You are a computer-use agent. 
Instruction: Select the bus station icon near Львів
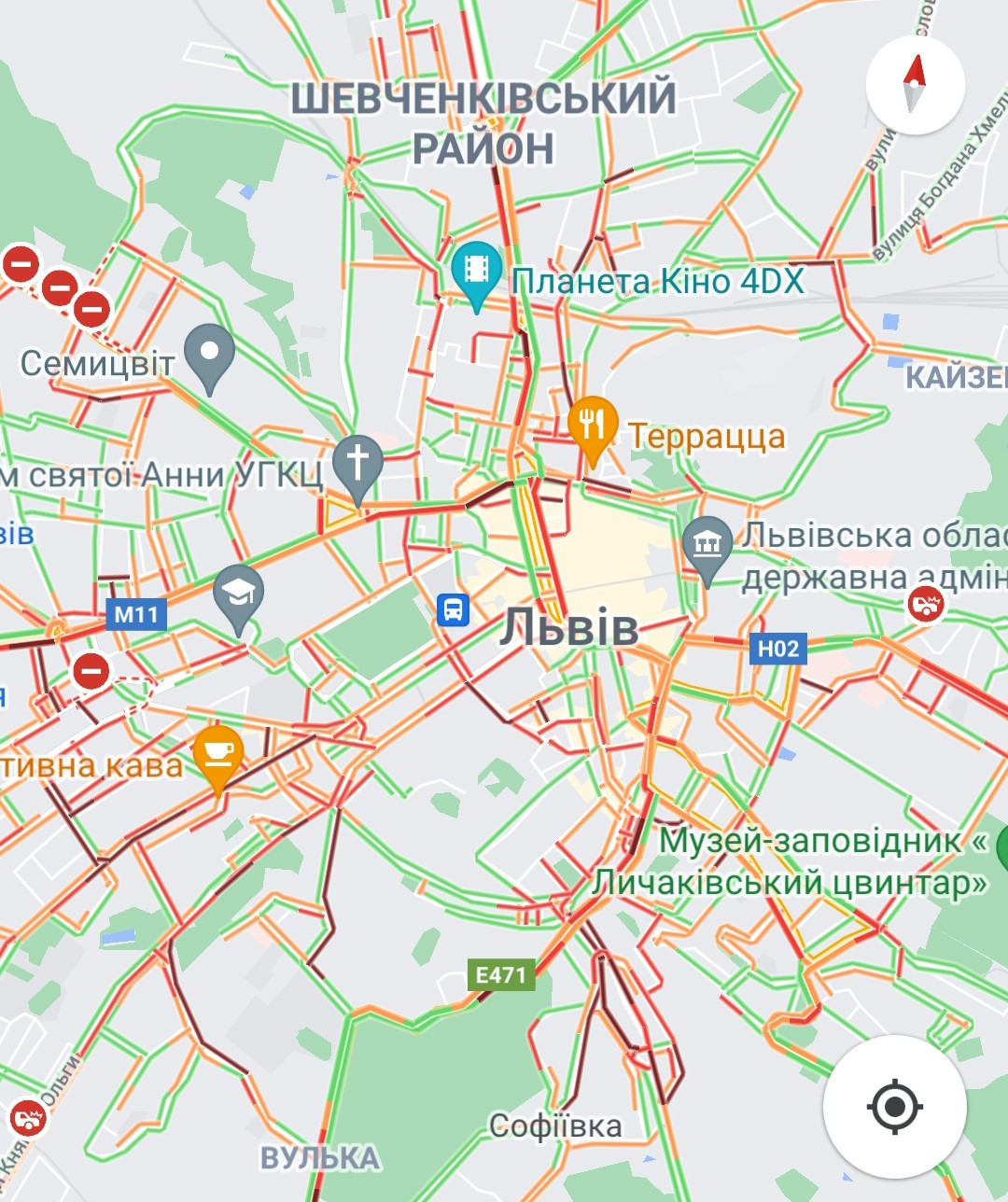454,610
